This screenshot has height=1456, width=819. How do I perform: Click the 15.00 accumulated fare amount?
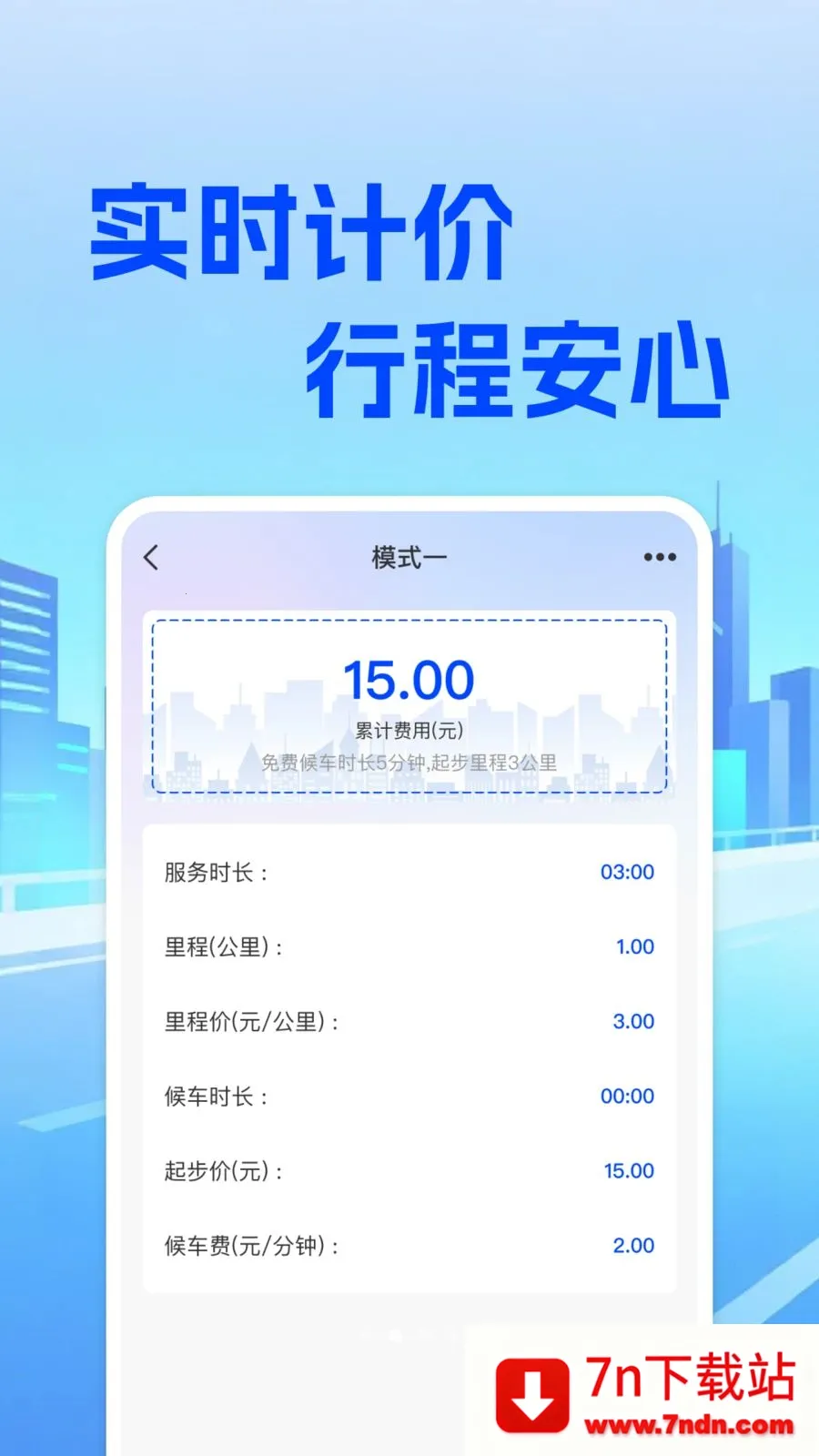tap(409, 677)
